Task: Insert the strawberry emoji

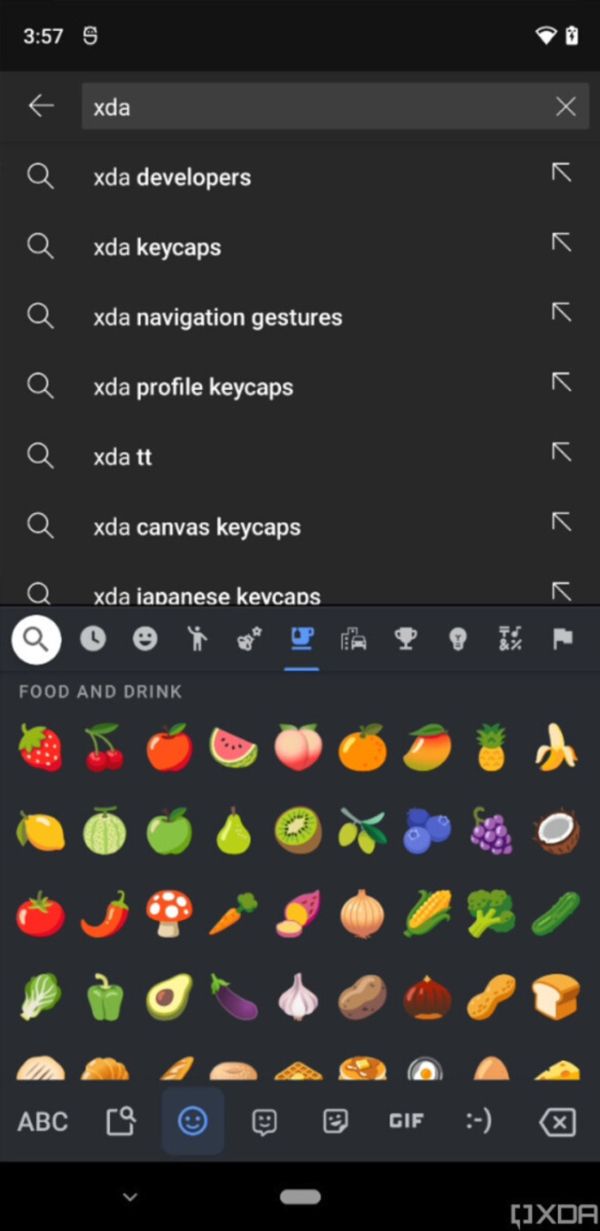Action: [x=41, y=748]
